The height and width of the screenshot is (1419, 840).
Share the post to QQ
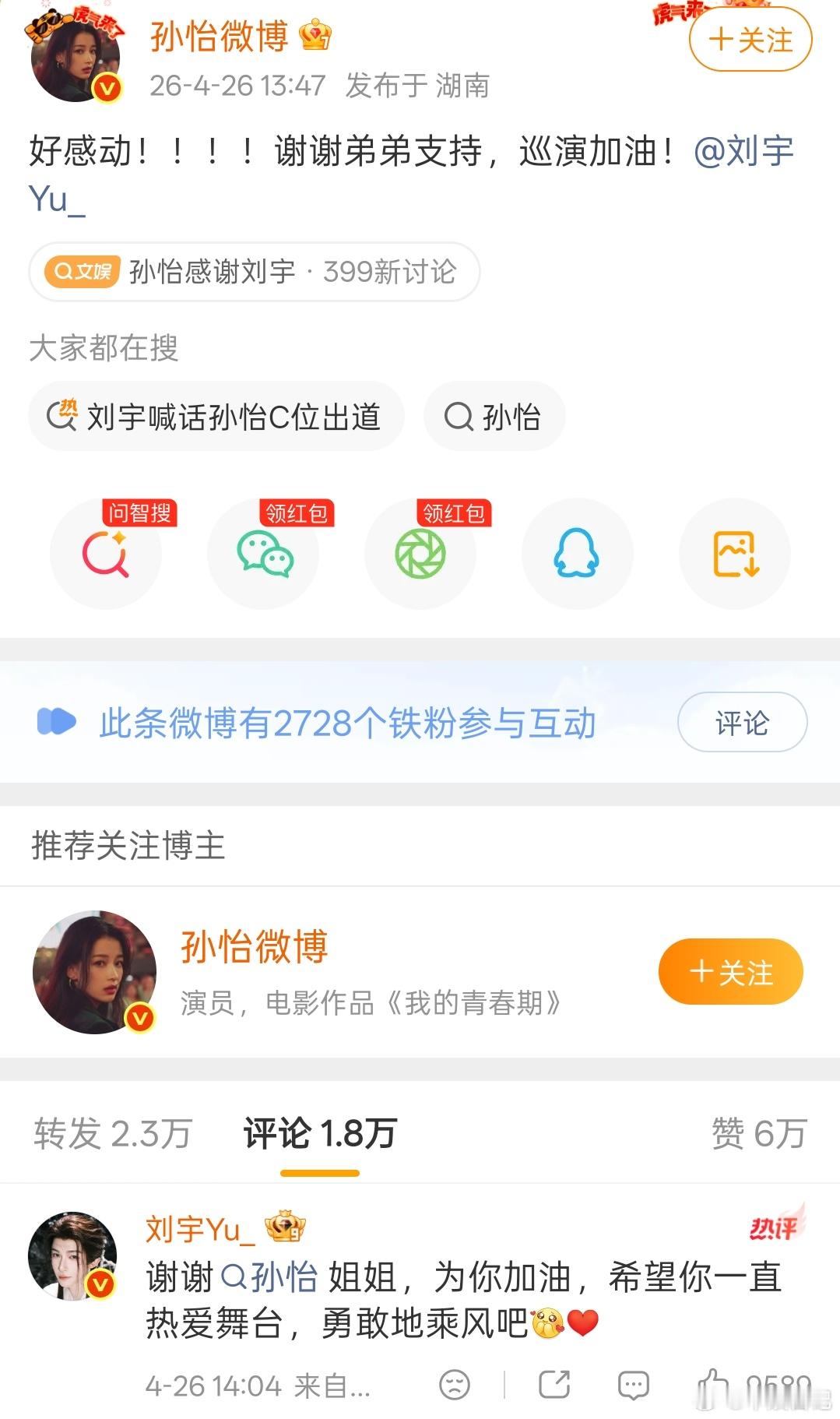point(577,553)
